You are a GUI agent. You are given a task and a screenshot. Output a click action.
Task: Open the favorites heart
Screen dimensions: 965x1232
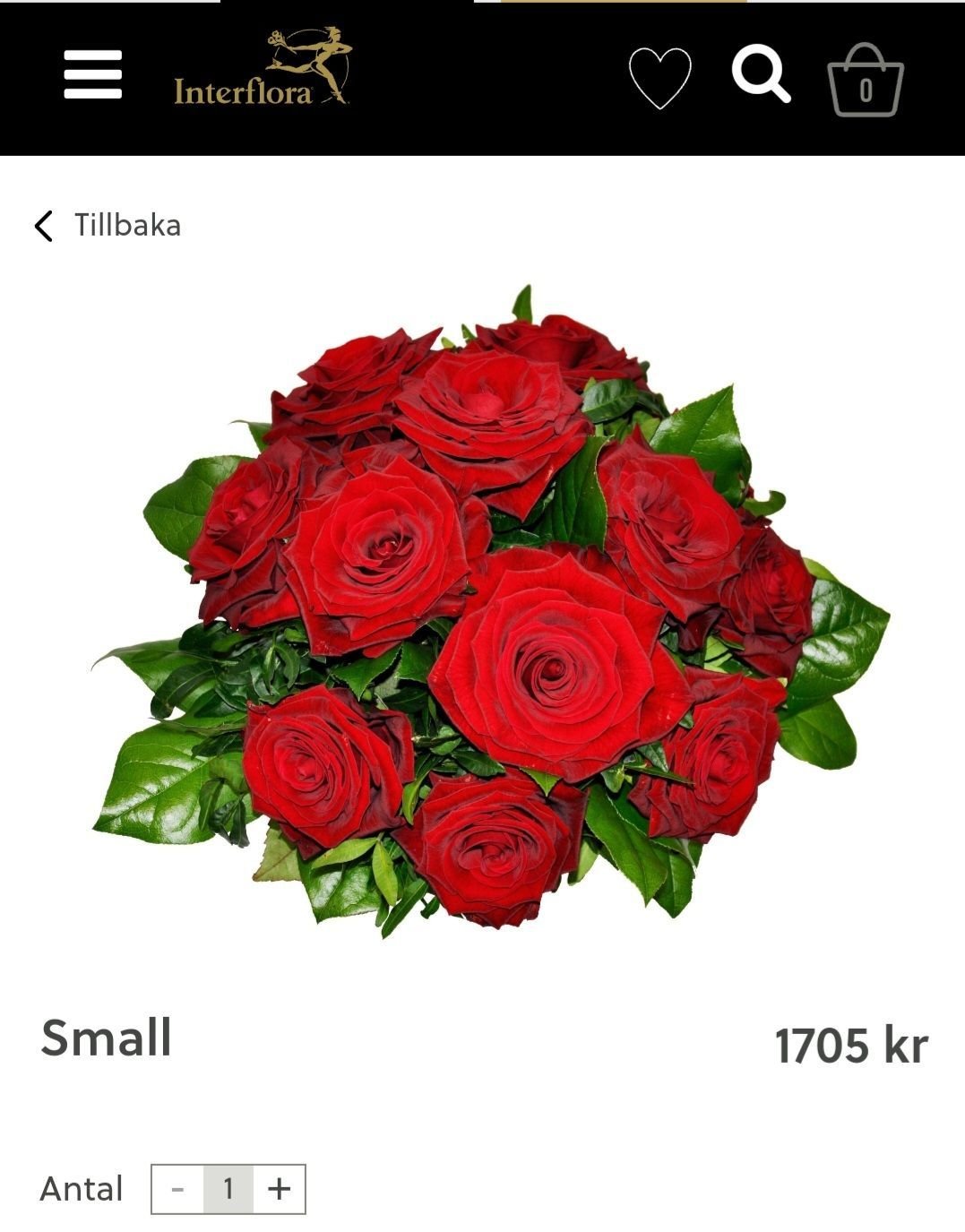tap(659, 77)
